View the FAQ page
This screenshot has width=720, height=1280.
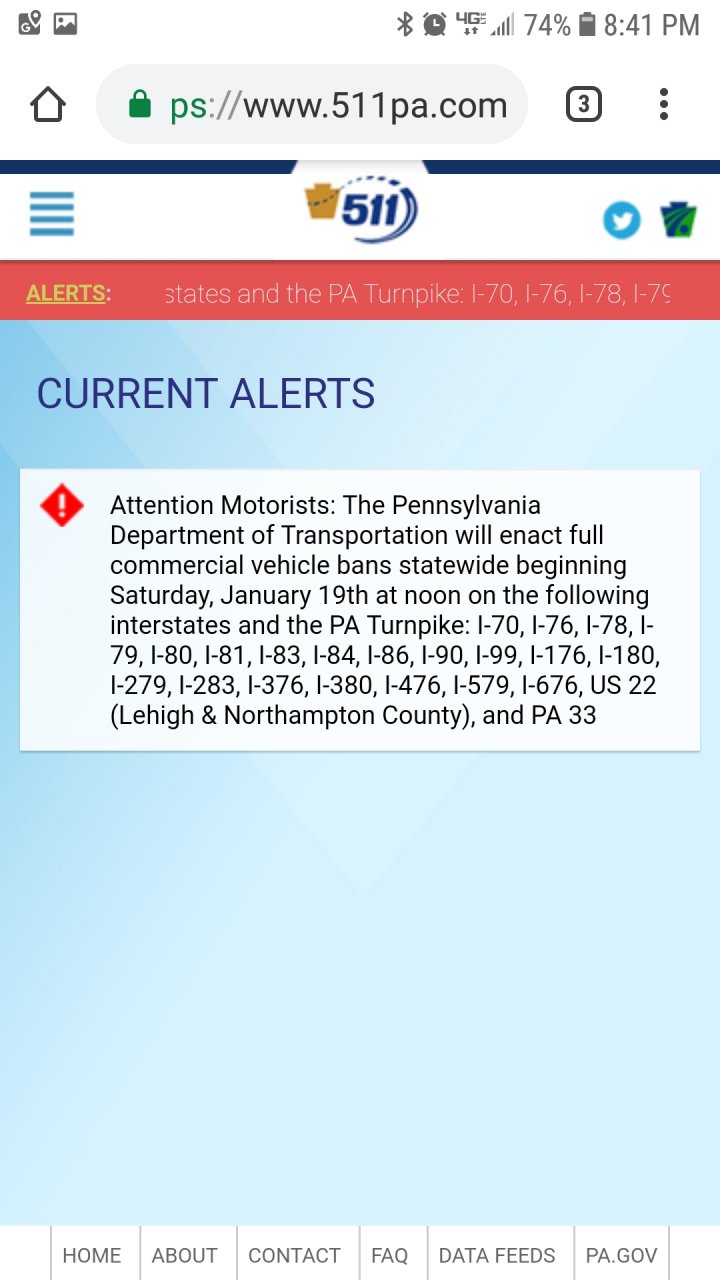tap(390, 1255)
